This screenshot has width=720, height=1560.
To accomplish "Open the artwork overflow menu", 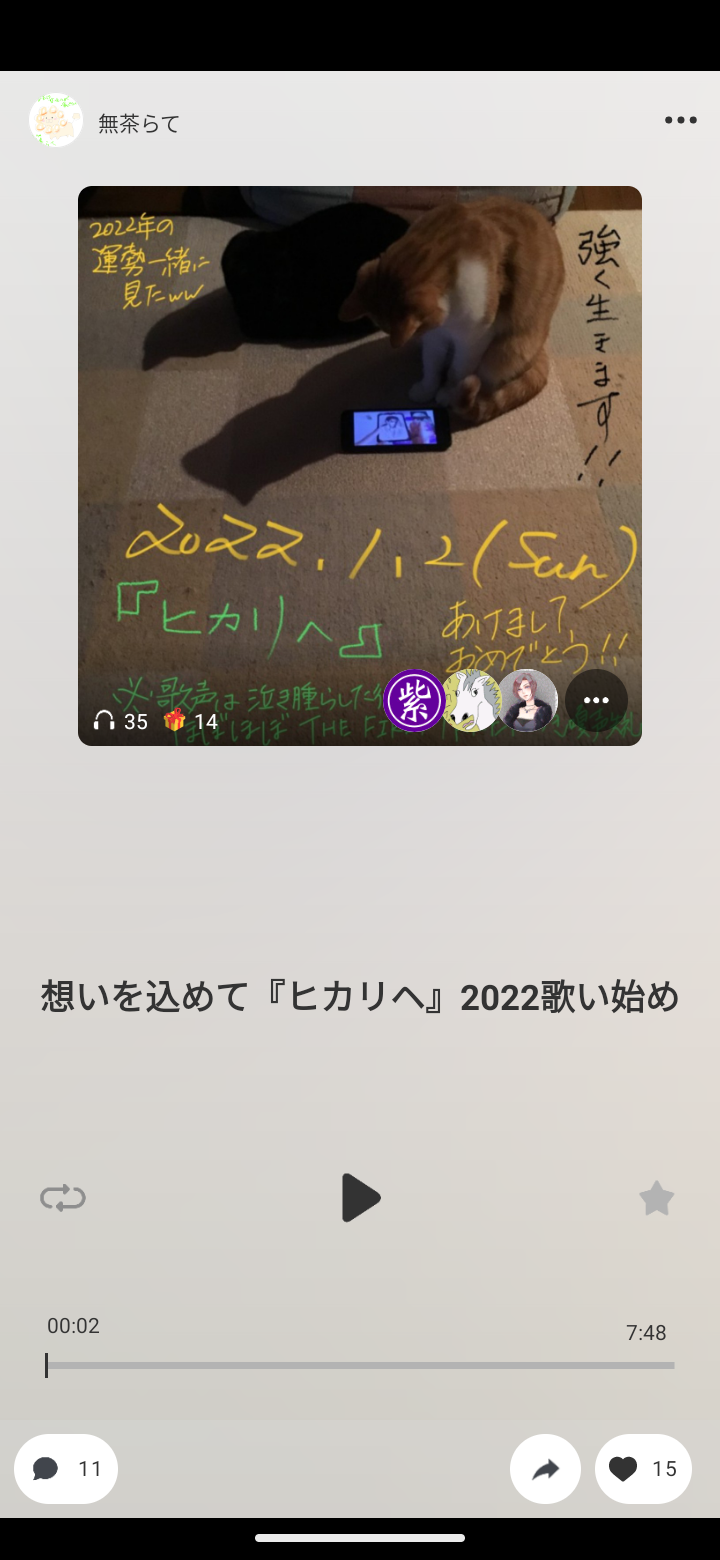I will [x=597, y=701].
